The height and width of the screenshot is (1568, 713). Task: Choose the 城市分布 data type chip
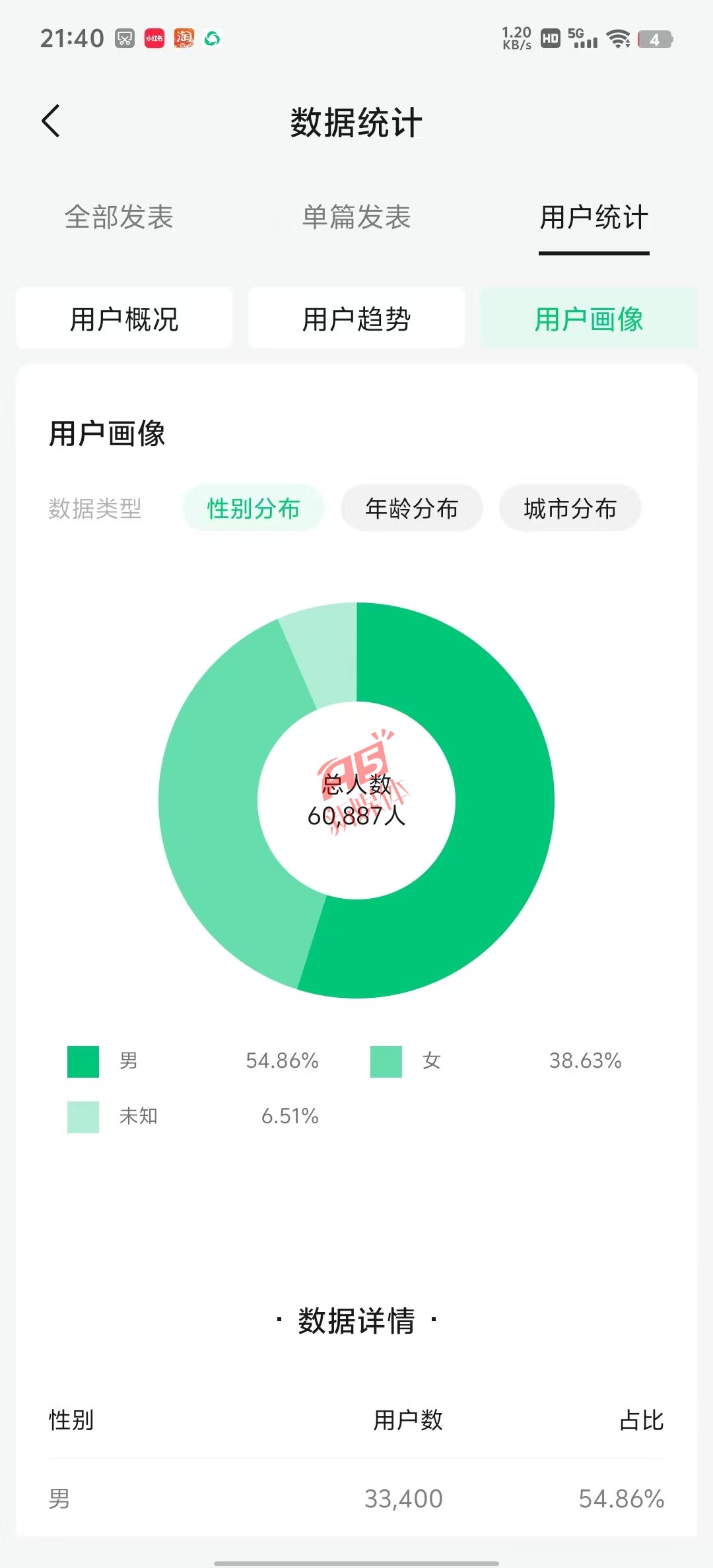point(570,508)
